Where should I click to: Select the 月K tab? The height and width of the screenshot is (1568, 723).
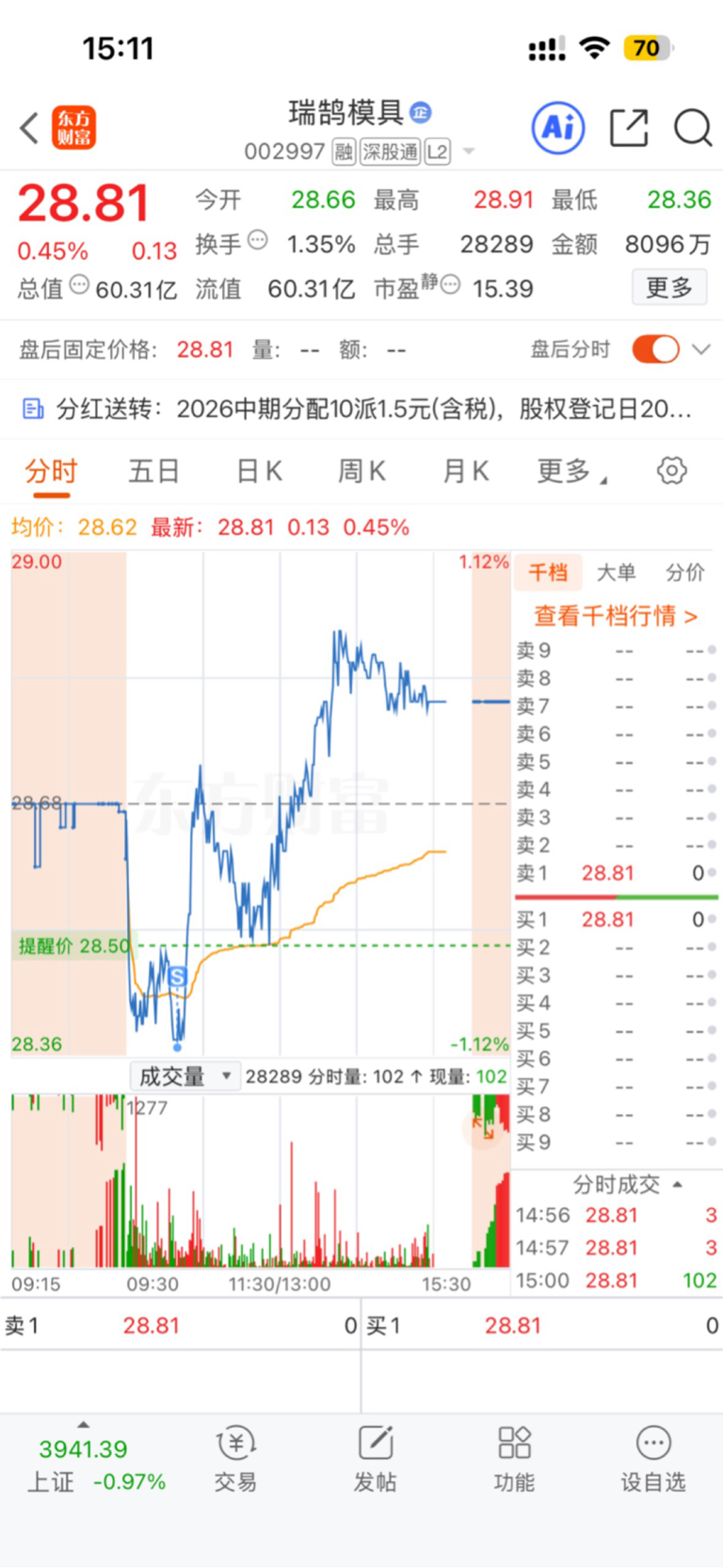point(466,471)
